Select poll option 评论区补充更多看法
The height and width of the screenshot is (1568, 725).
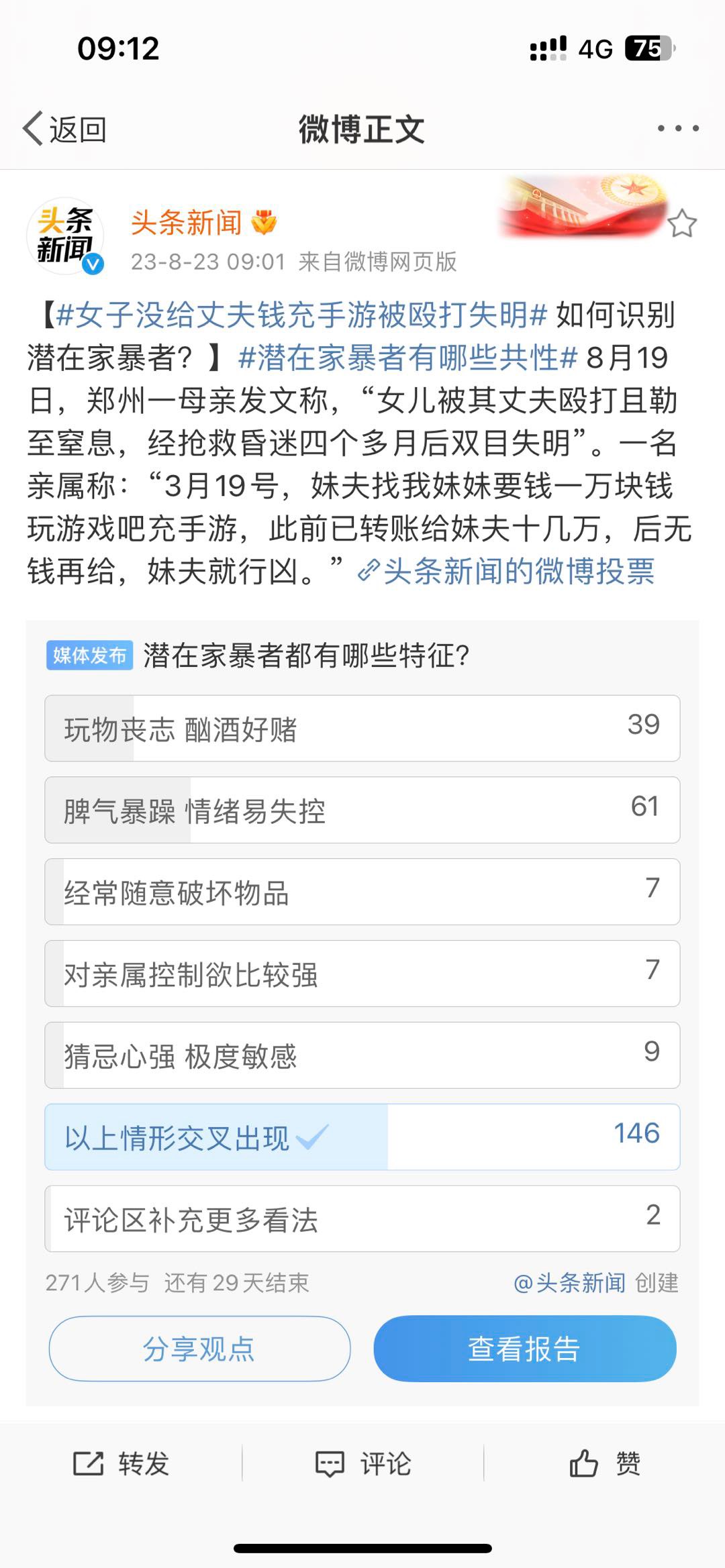pos(362,1219)
